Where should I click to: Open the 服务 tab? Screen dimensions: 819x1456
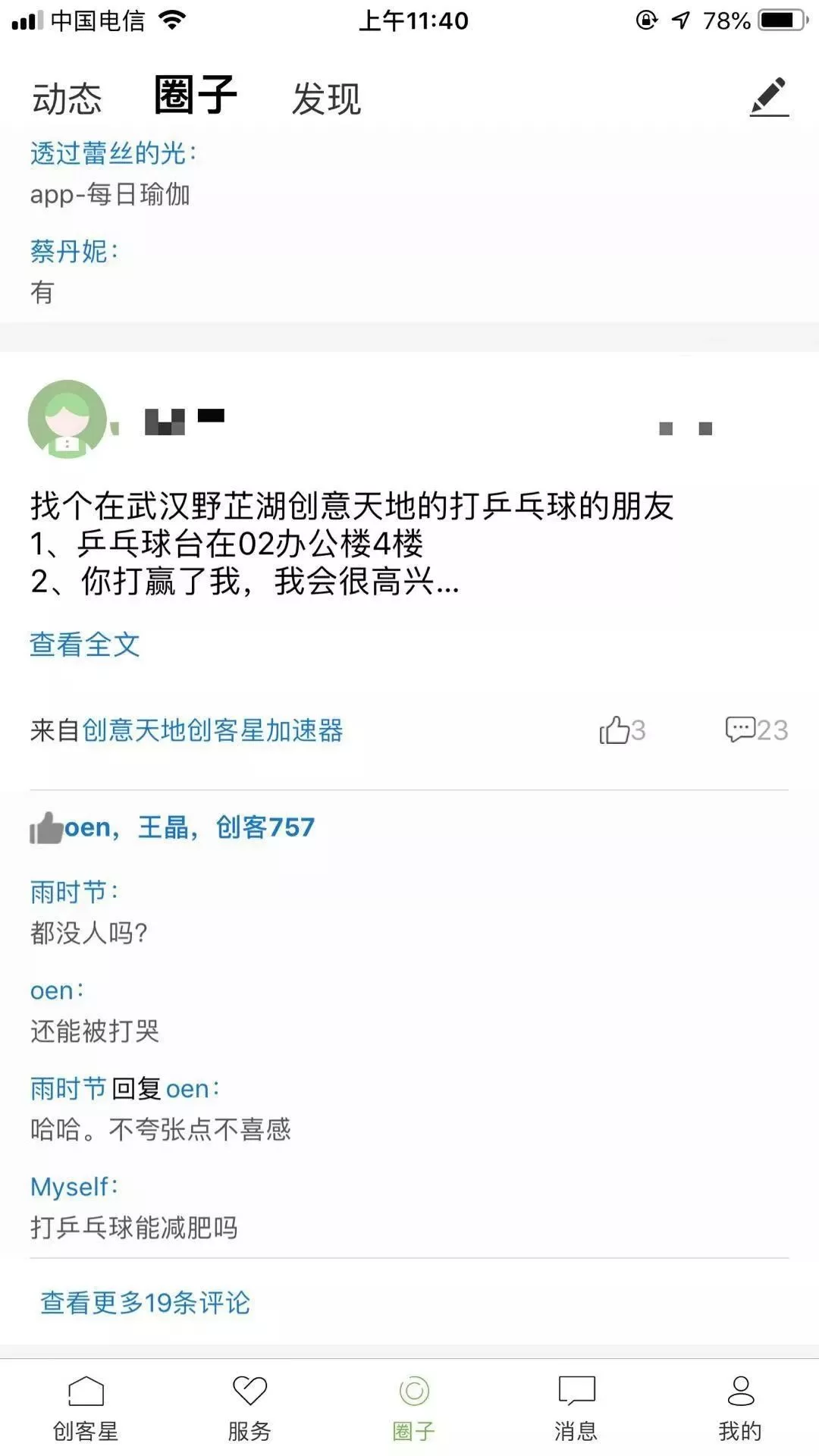(249, 1408)
